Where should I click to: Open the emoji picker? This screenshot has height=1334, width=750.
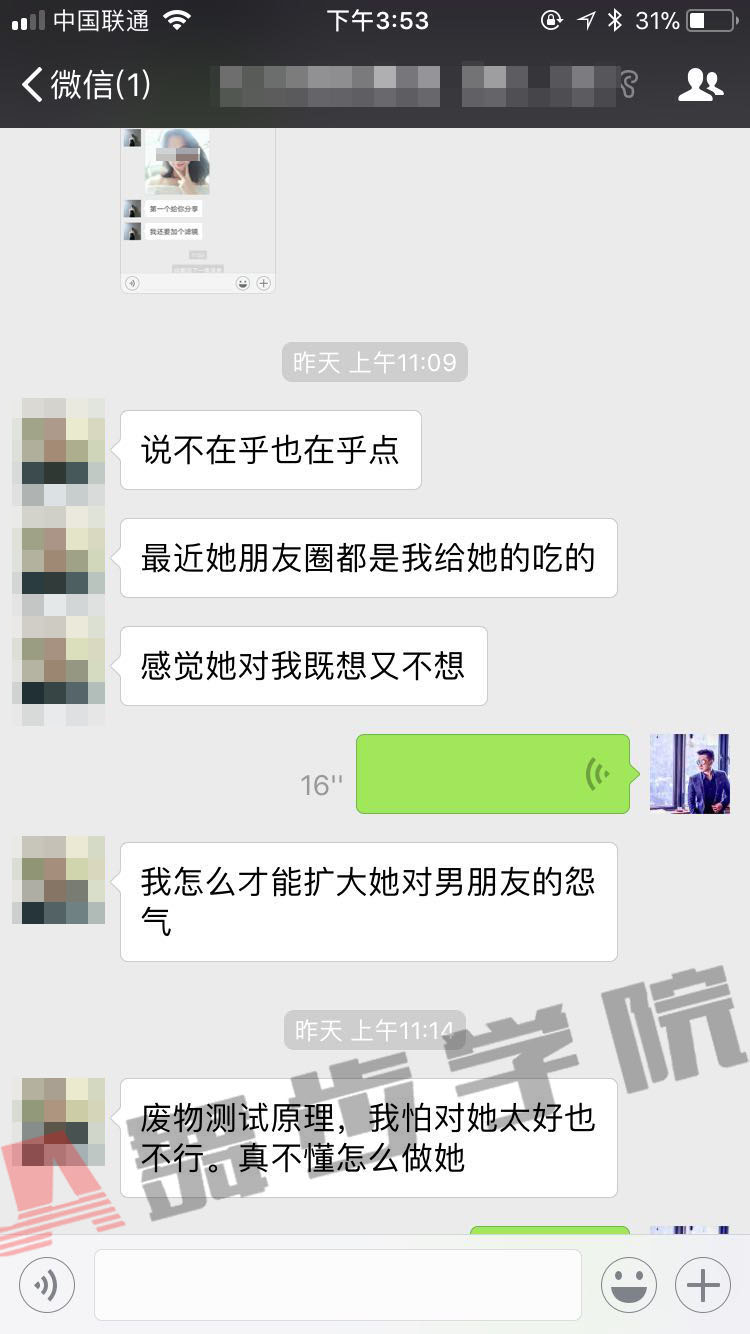pyautogui.click(x=628, y=1285)
